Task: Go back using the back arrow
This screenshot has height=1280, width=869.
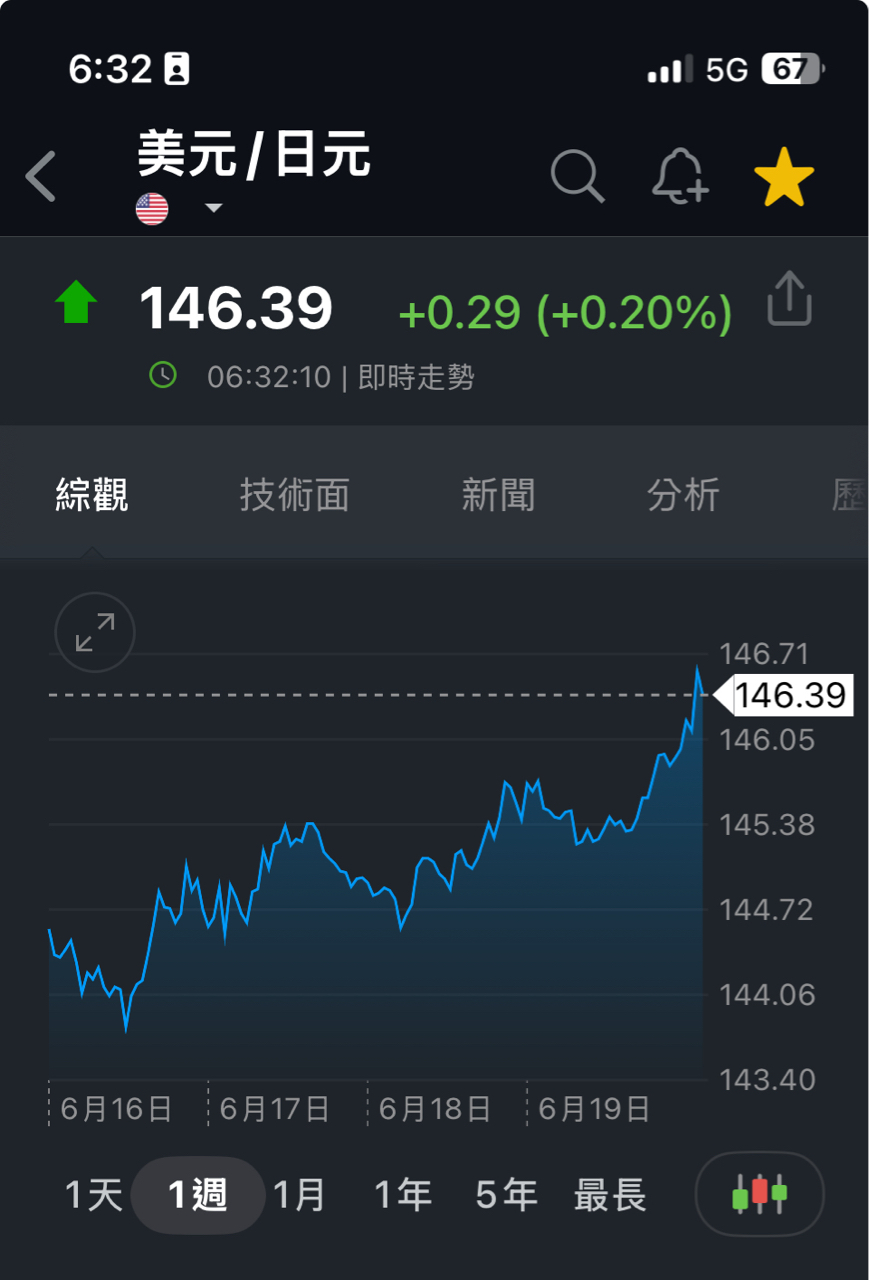Action: [41, 177]
